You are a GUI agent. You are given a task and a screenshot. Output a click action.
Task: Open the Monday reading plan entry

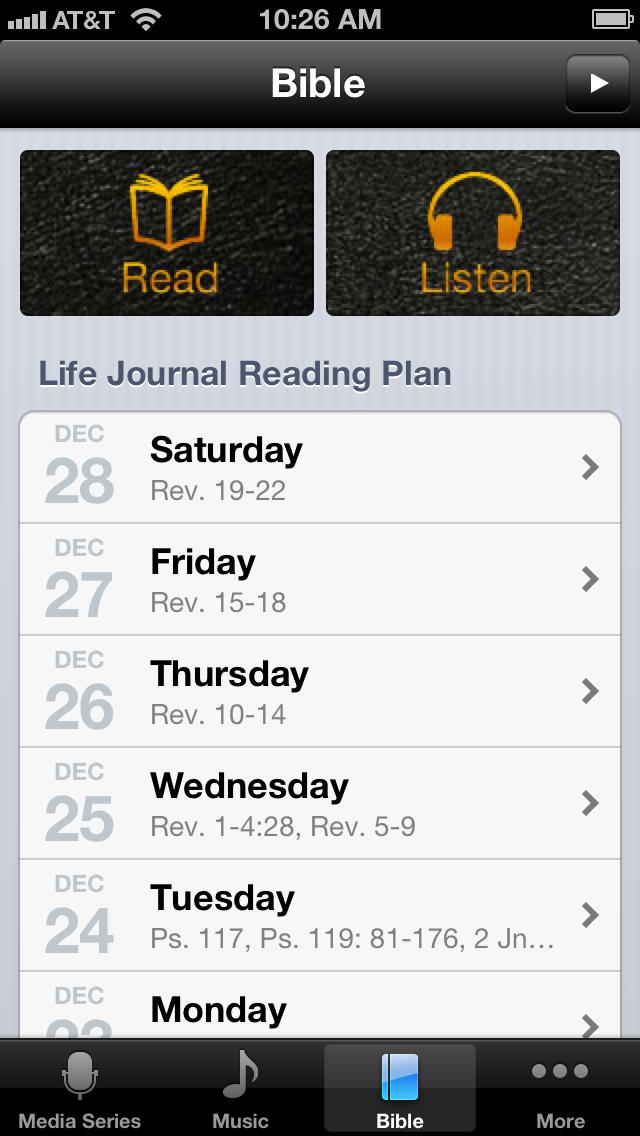click(320, 1005)
